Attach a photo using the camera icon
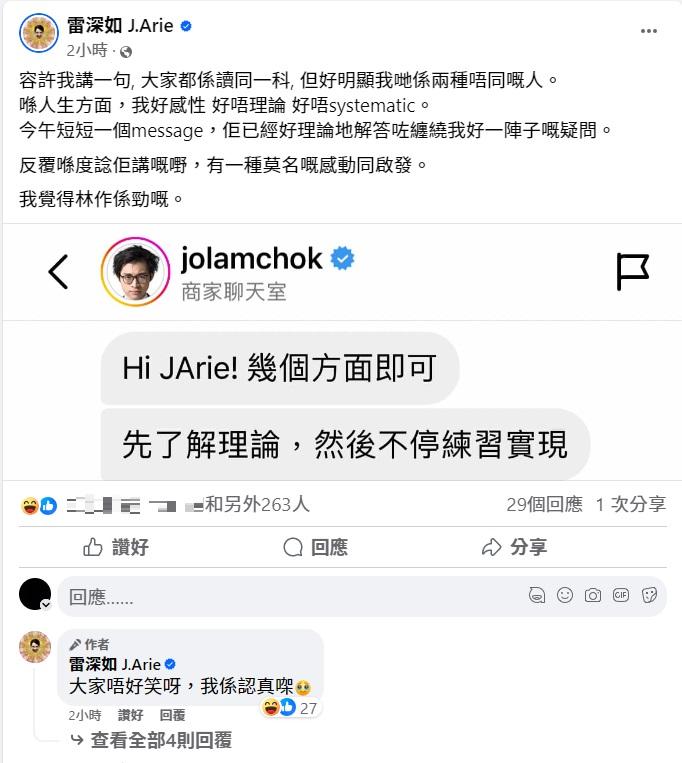682x763 pixels. [593, 596]
